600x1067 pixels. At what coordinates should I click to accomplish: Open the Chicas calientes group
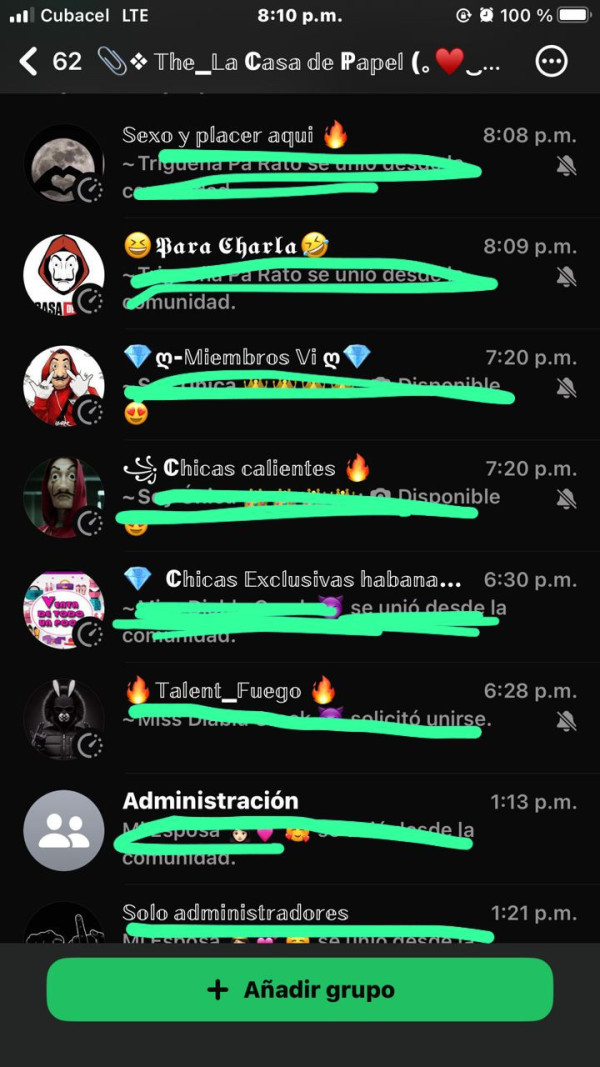click(300, 495)
